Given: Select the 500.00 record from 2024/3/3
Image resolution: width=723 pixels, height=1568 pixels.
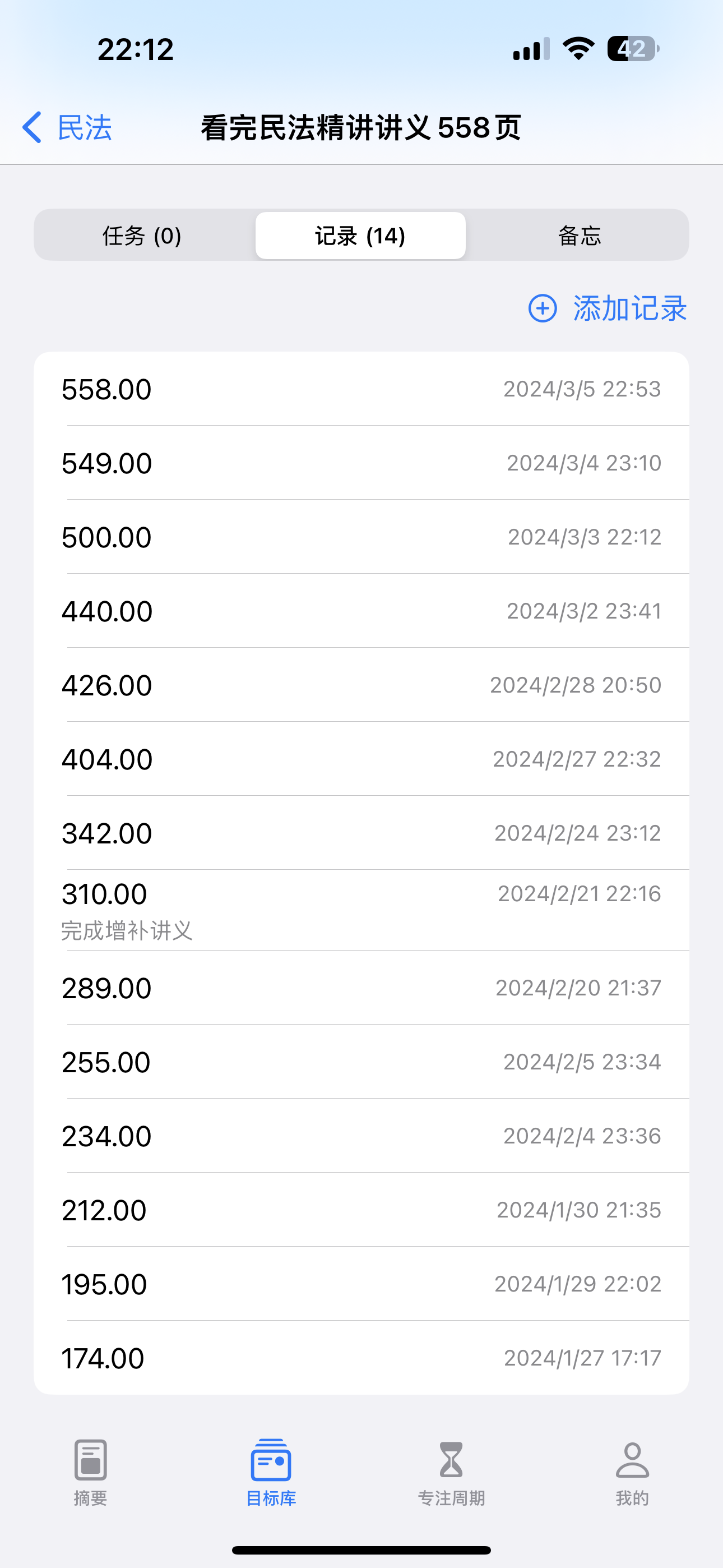Looking at the screenshot, I should 361,537.
